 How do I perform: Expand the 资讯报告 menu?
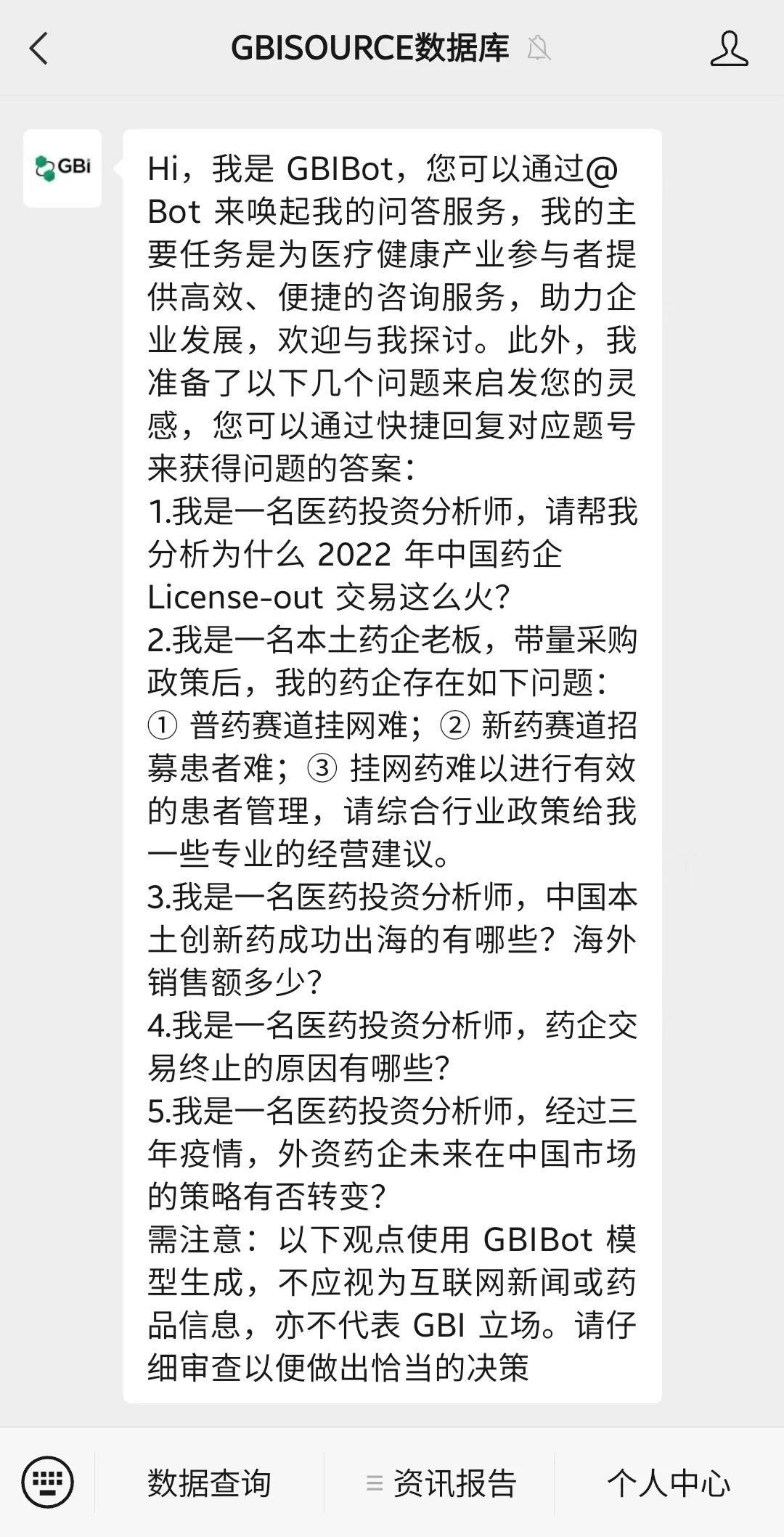(x=441, y=1483)
